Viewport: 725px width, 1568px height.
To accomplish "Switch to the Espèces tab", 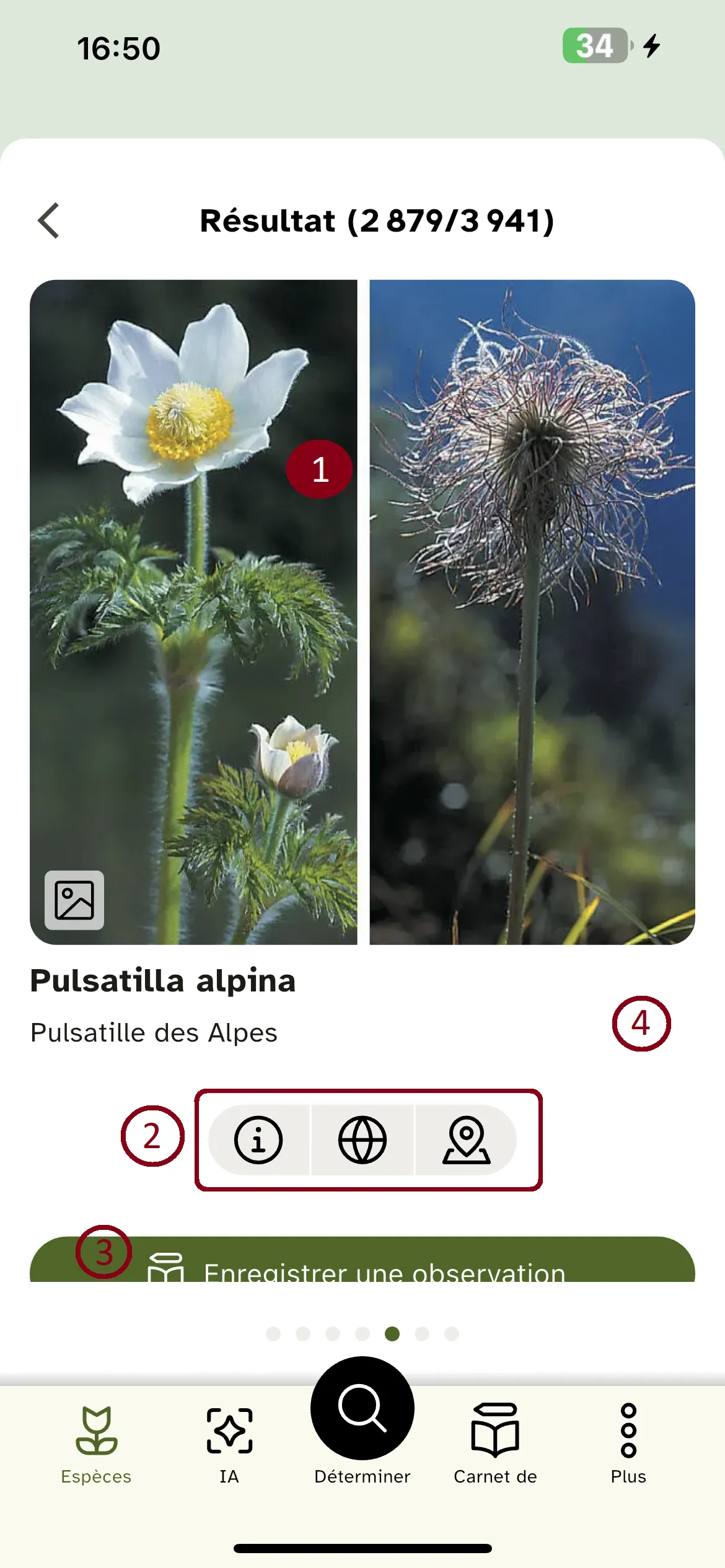I will (x=96, y=1444).
